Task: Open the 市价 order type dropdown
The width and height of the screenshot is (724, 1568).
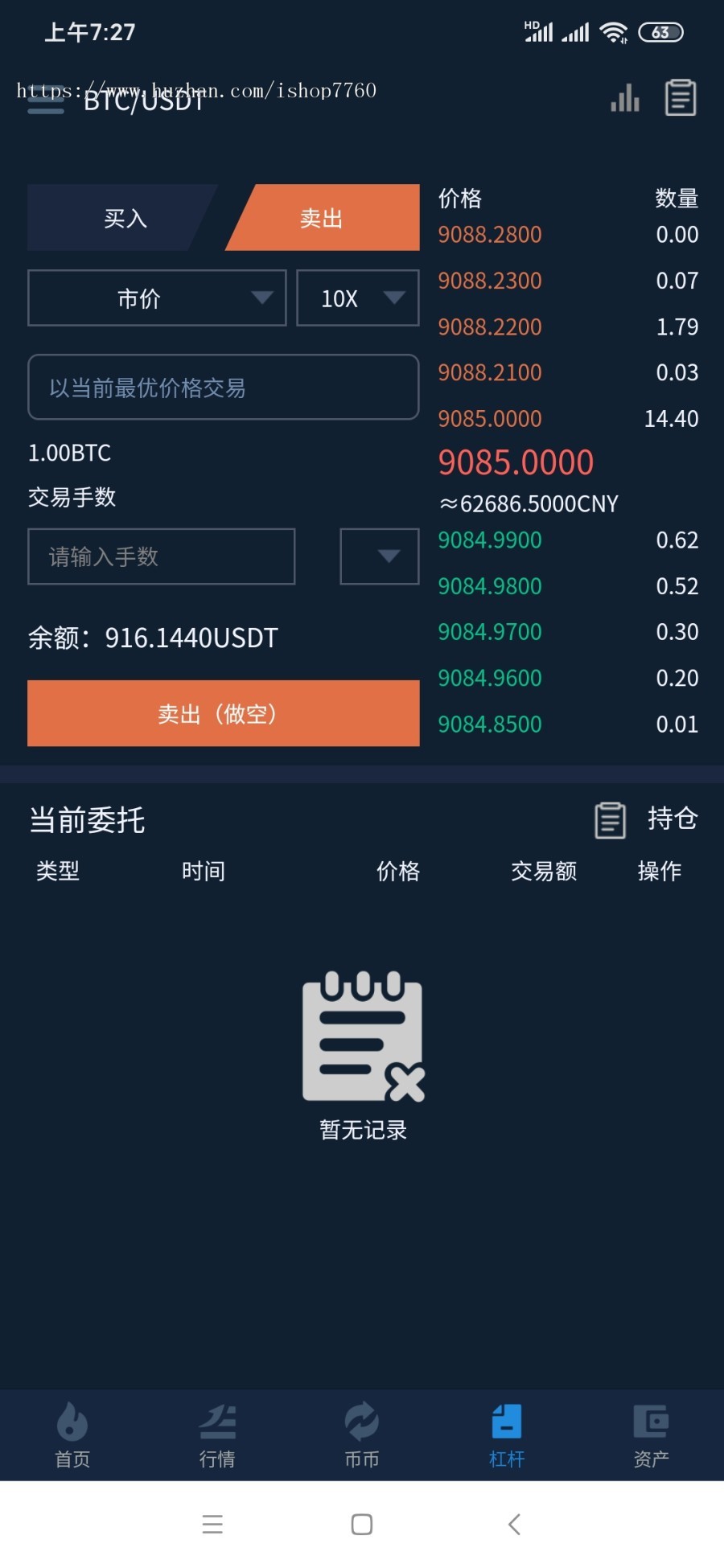Action: pyautogui.click(x=157, y=298)
